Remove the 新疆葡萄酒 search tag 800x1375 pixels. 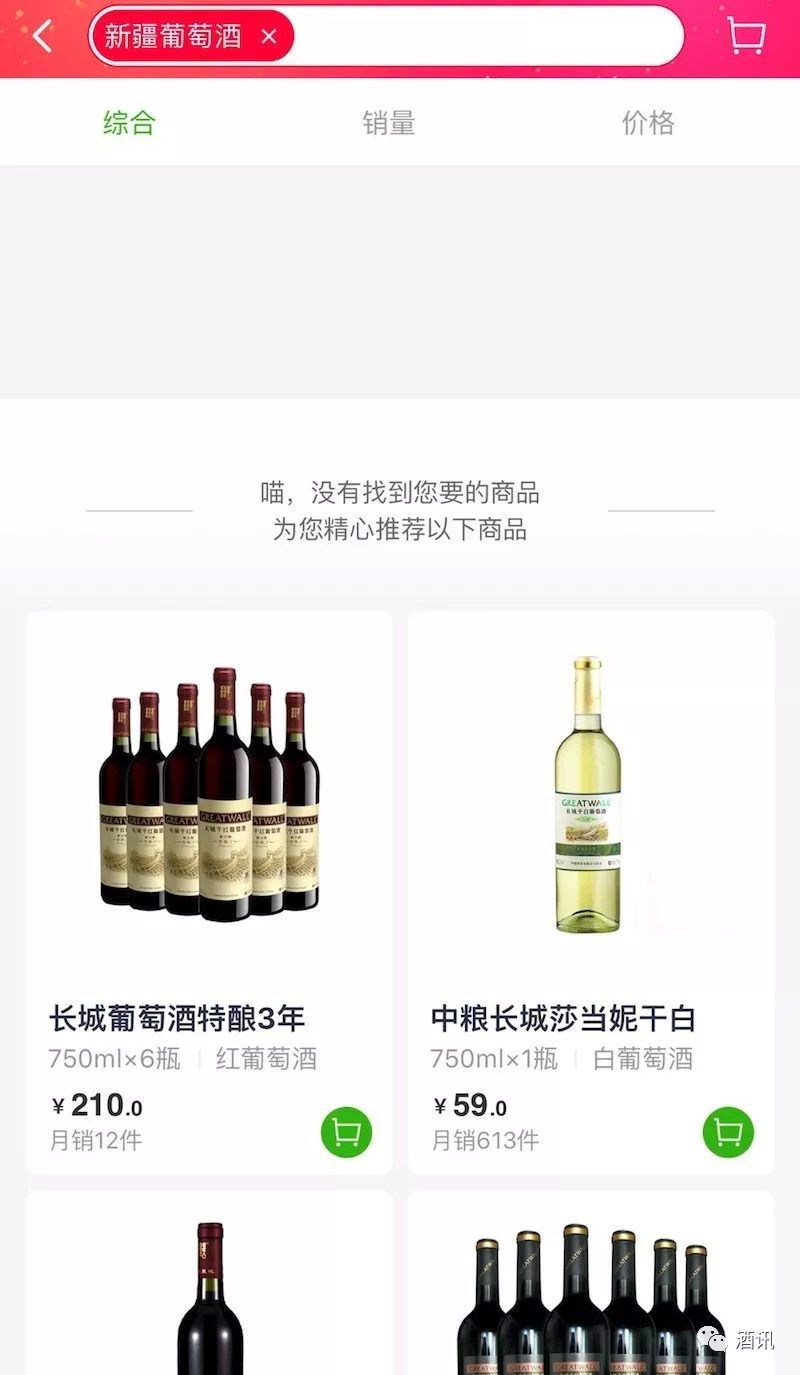pyautogui.click(x=268, y=37)
